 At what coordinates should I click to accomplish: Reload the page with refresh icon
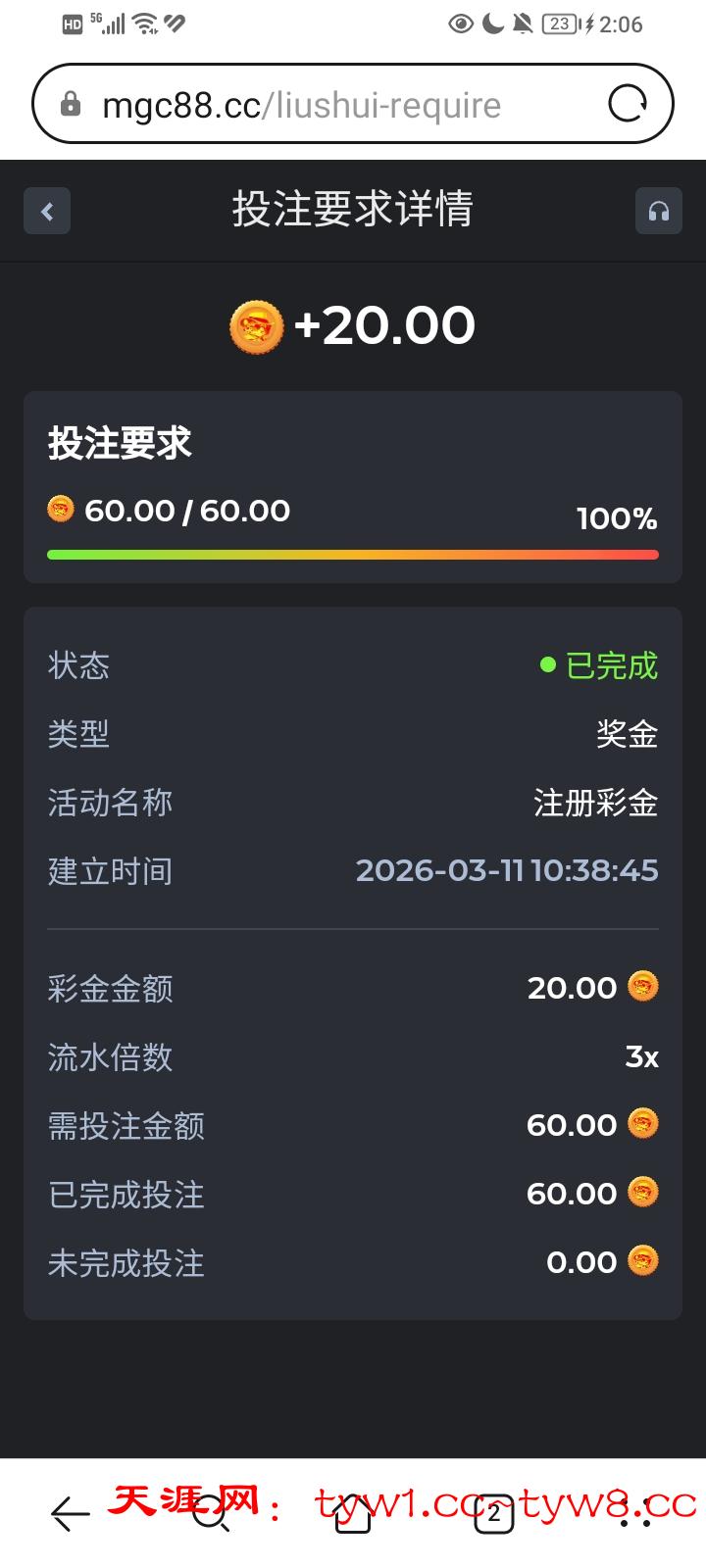[628, 103]
